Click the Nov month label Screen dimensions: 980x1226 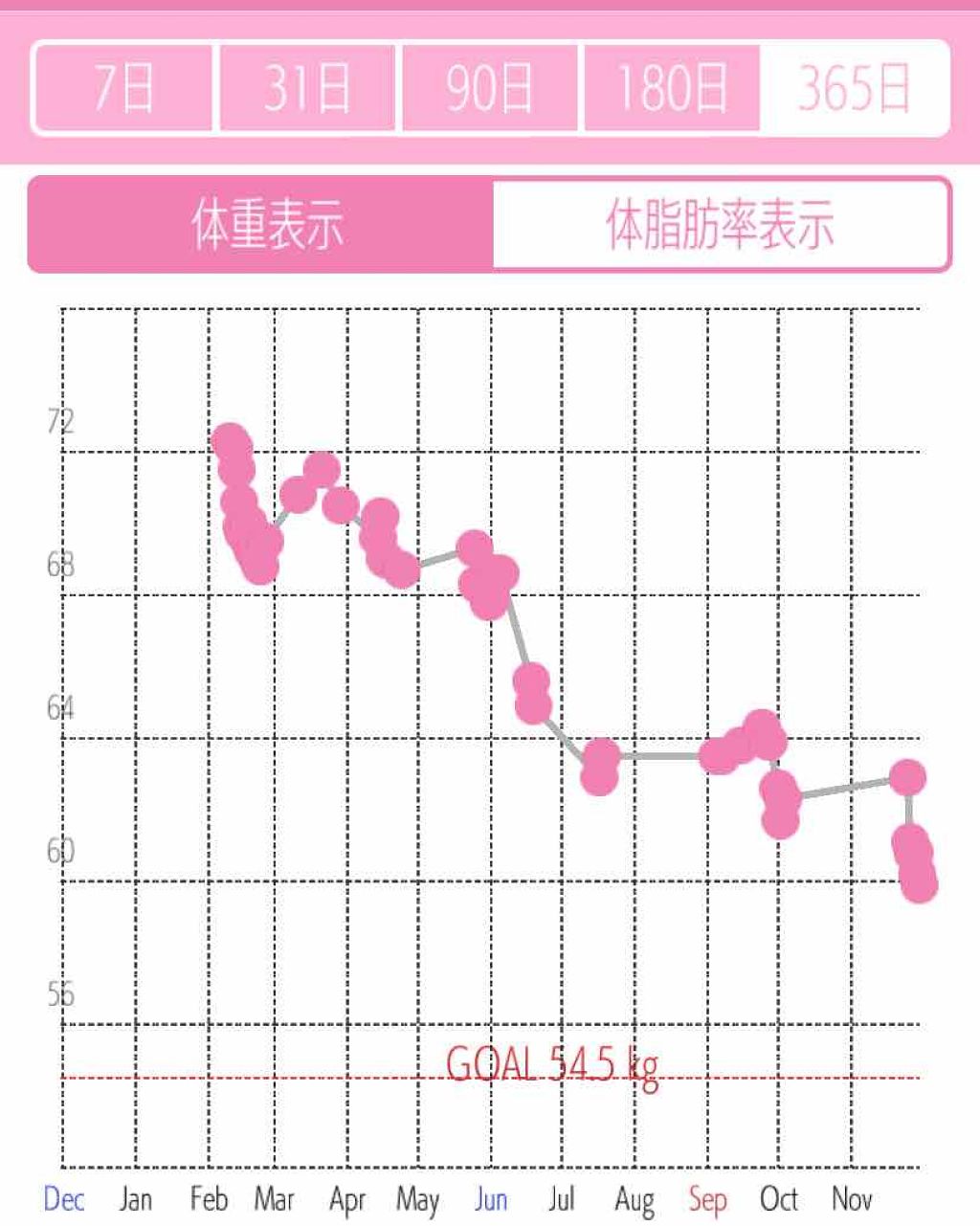(x=853, y=1197)
